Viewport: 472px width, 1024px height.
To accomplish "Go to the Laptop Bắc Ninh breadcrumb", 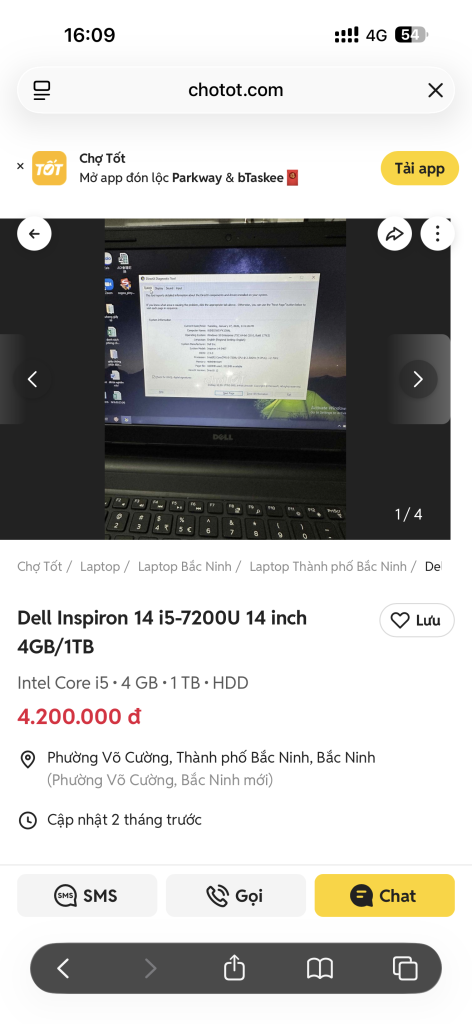I will click(185, 566).
